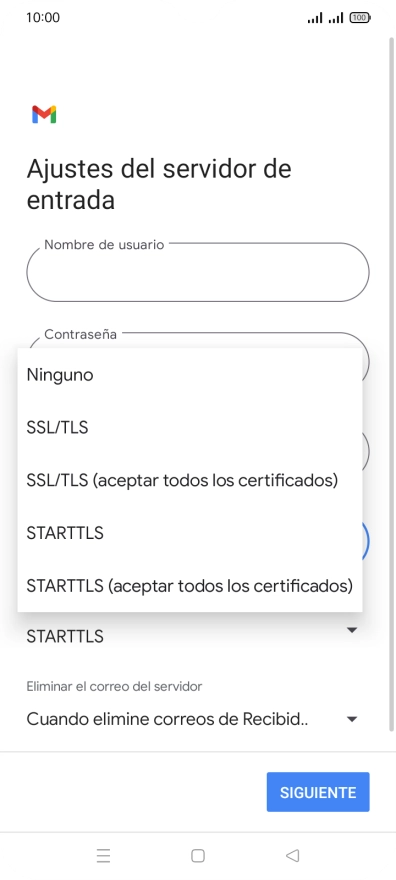
Task: Open the Eliminar el correo del servidor dropdown
Action: pos(192,719)
